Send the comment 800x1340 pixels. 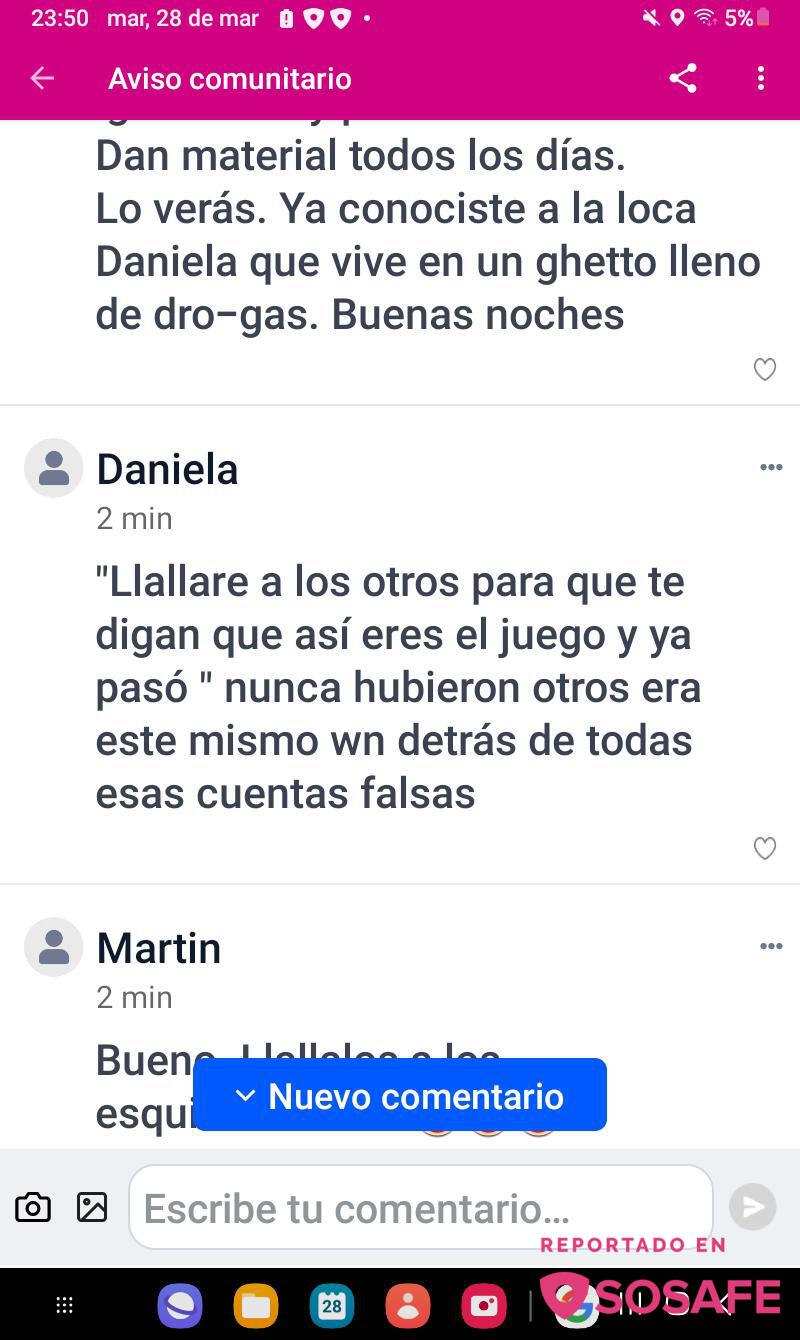[x=752, y=1207]
